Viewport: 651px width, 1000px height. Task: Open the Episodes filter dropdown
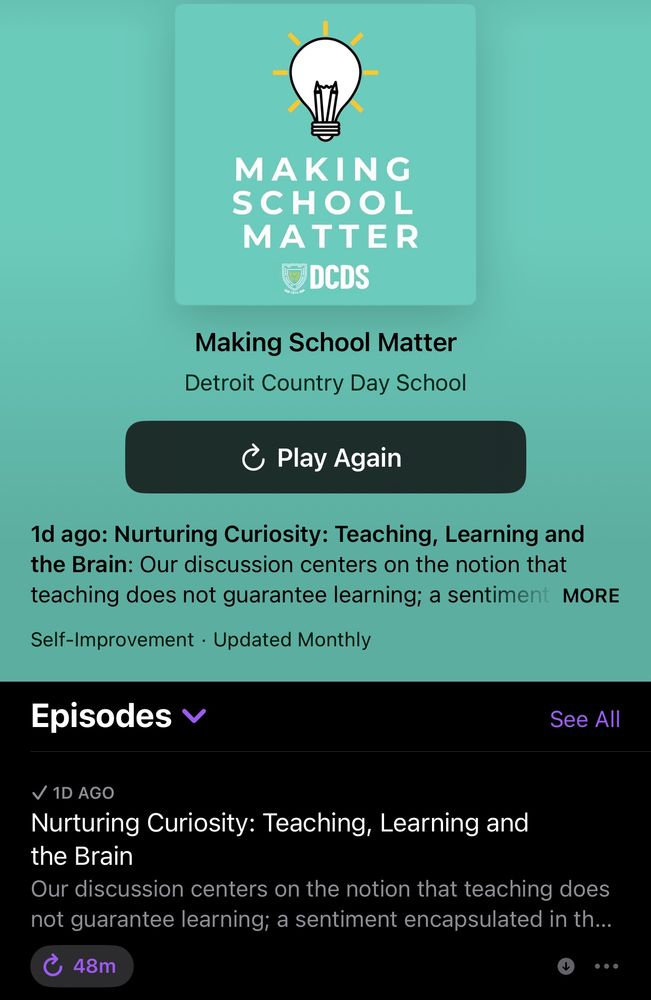pos(194,716)
